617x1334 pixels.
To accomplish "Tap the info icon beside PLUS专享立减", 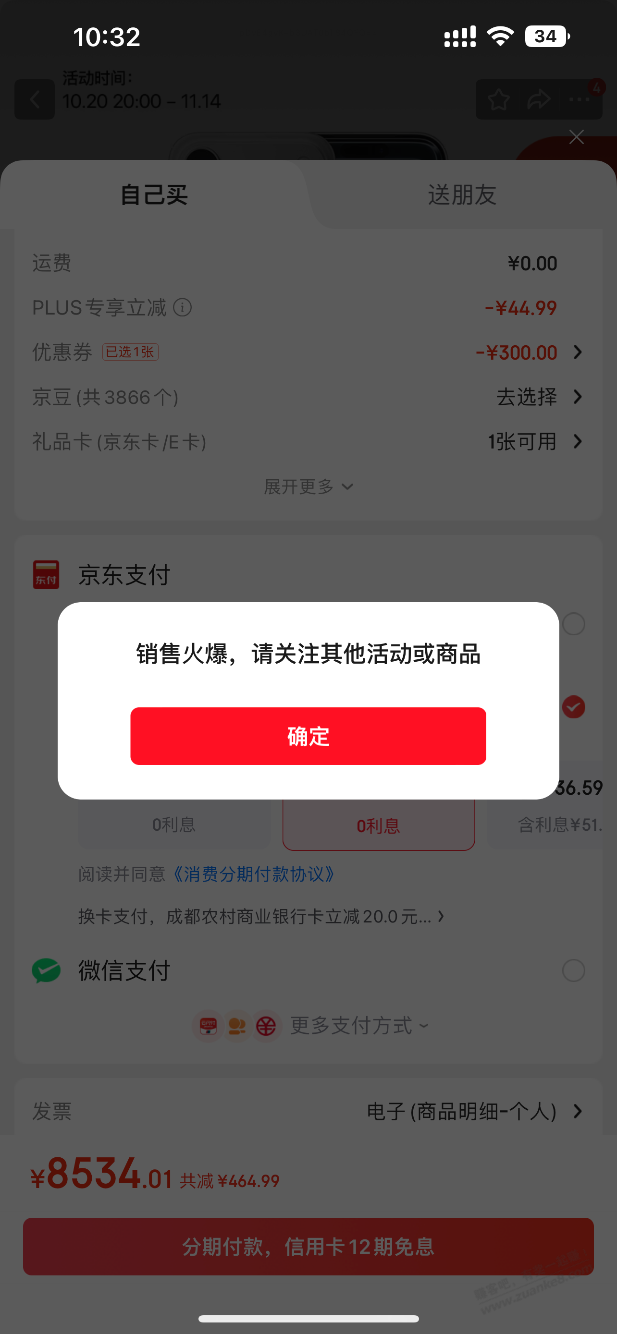I will pos(182,308).
